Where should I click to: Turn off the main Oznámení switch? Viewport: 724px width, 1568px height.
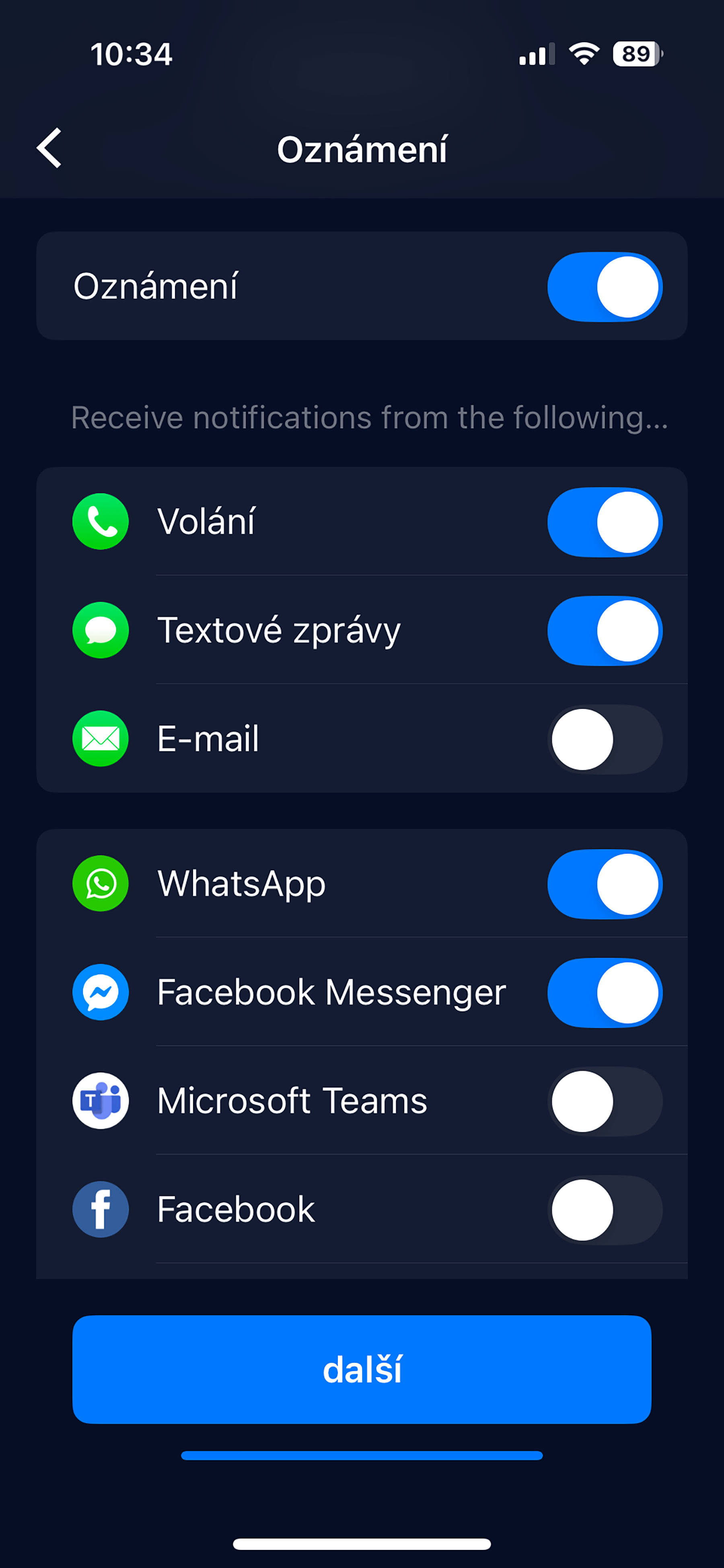(x=604, y=287)
